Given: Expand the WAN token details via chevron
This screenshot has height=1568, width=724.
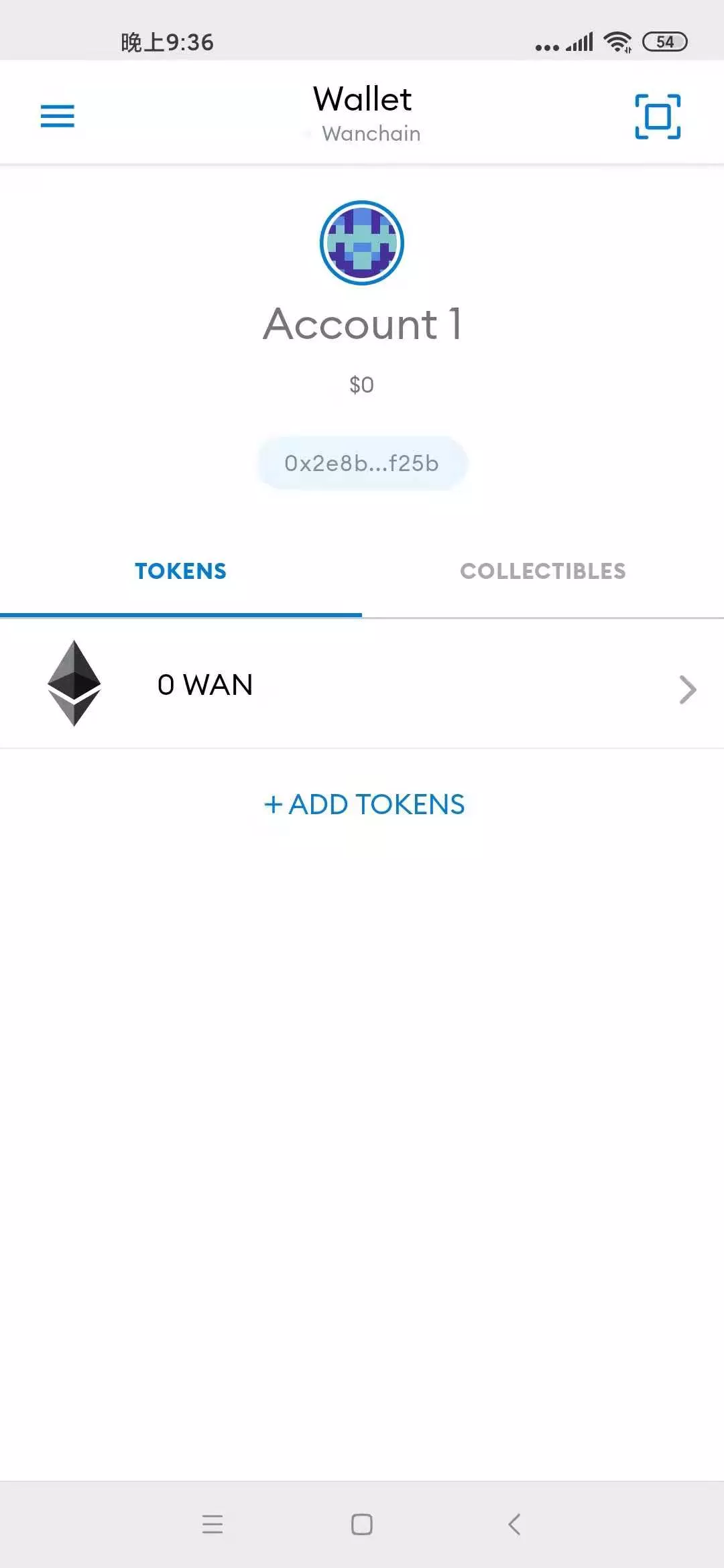Looking at the screenshot, I should pos(687,689).
